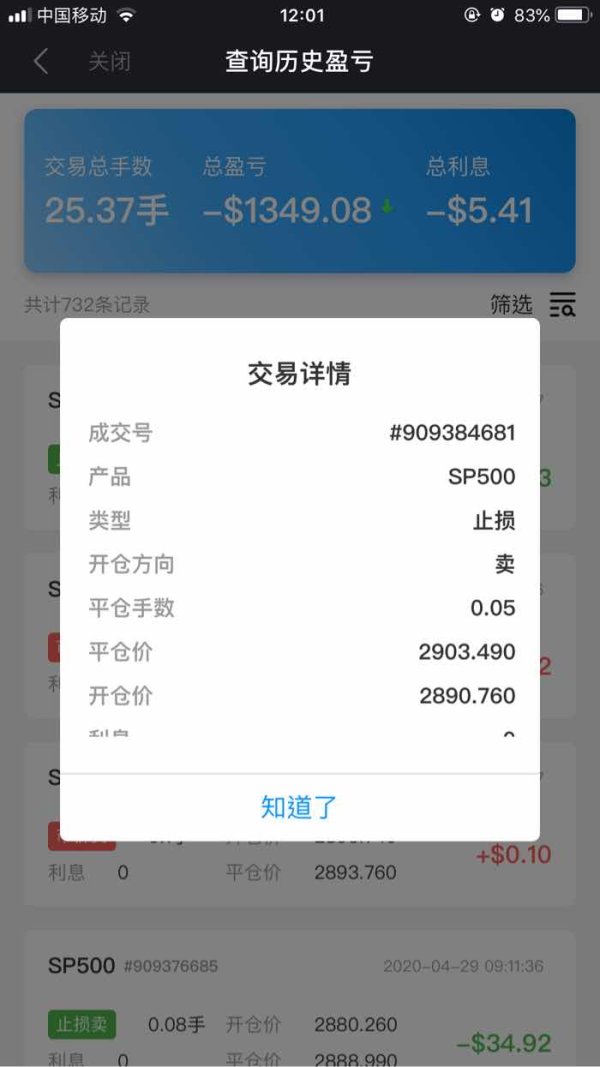This screenshot has height=1067, width=600.
Task: Tap 关闭 to close the page
Action: 109,62
